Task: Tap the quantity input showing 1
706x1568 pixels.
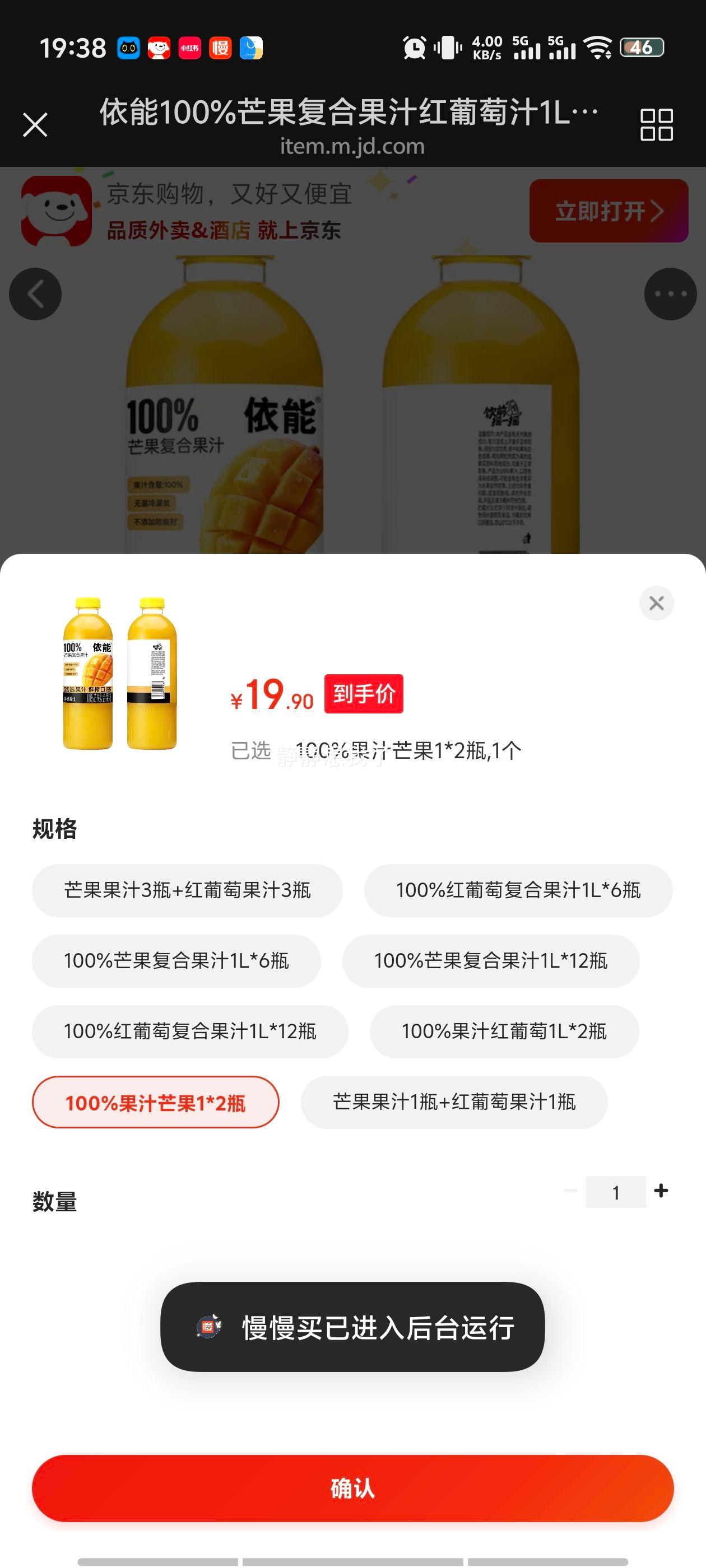Action: pyautogui.click(x=616, y=1191)
